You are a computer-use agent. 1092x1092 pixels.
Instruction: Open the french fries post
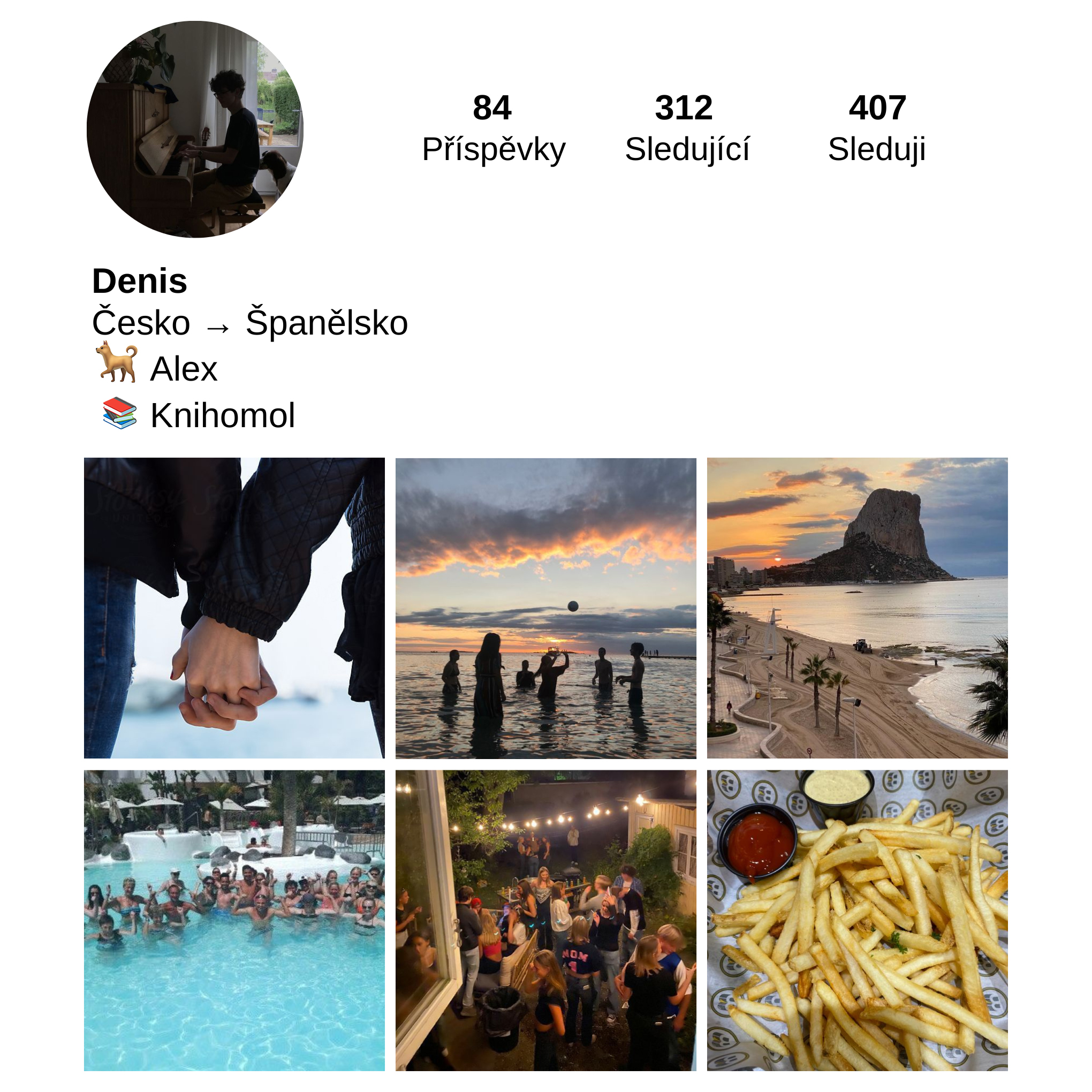[857, 920]
